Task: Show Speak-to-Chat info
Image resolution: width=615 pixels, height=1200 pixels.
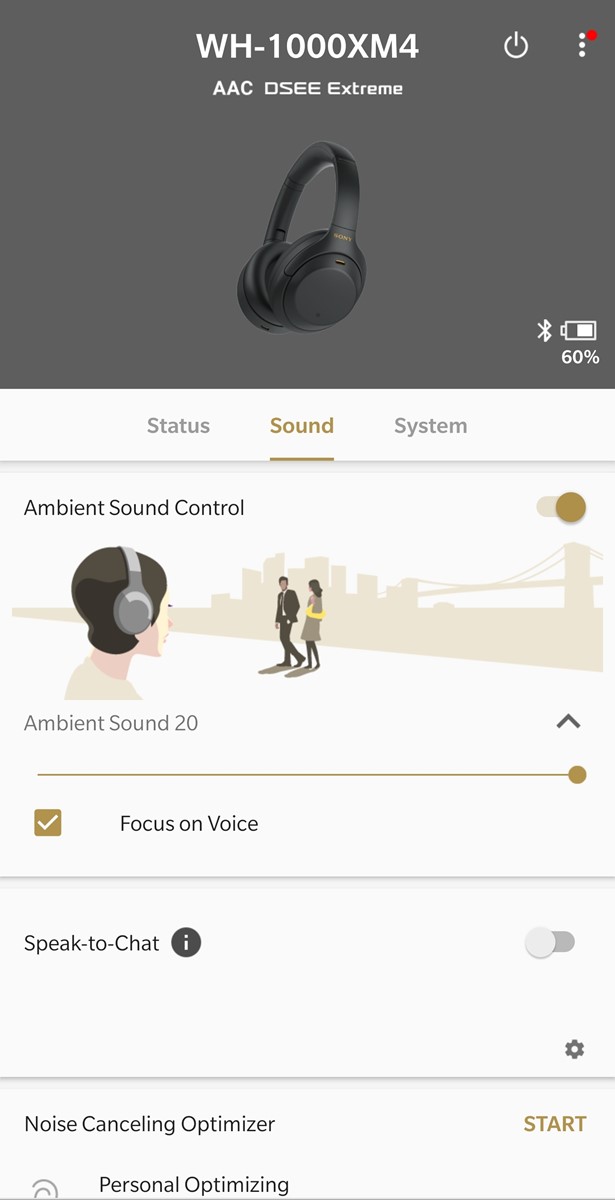Action: (x=186, y=942)
